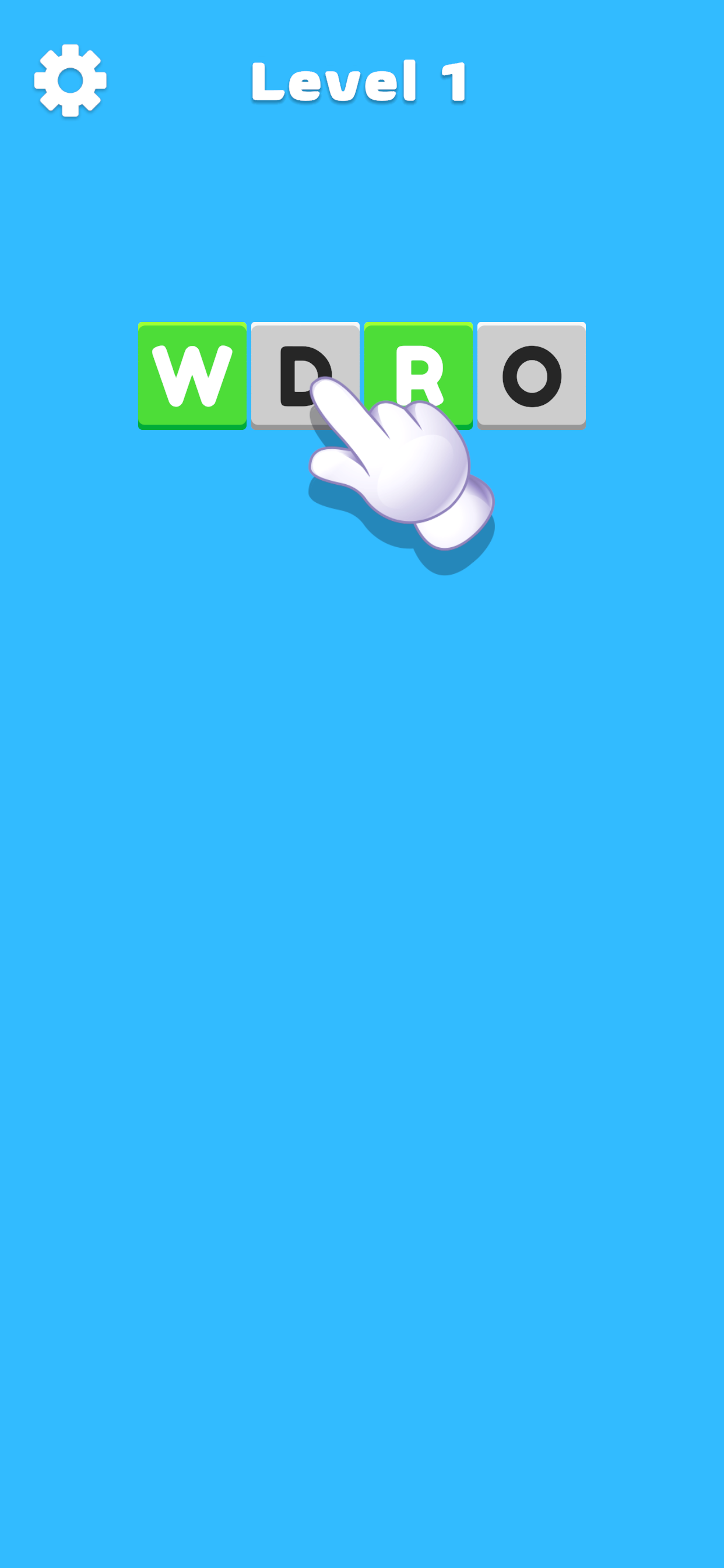Select the gray D letter tile

pyautogui.click(x=292, y=359)
